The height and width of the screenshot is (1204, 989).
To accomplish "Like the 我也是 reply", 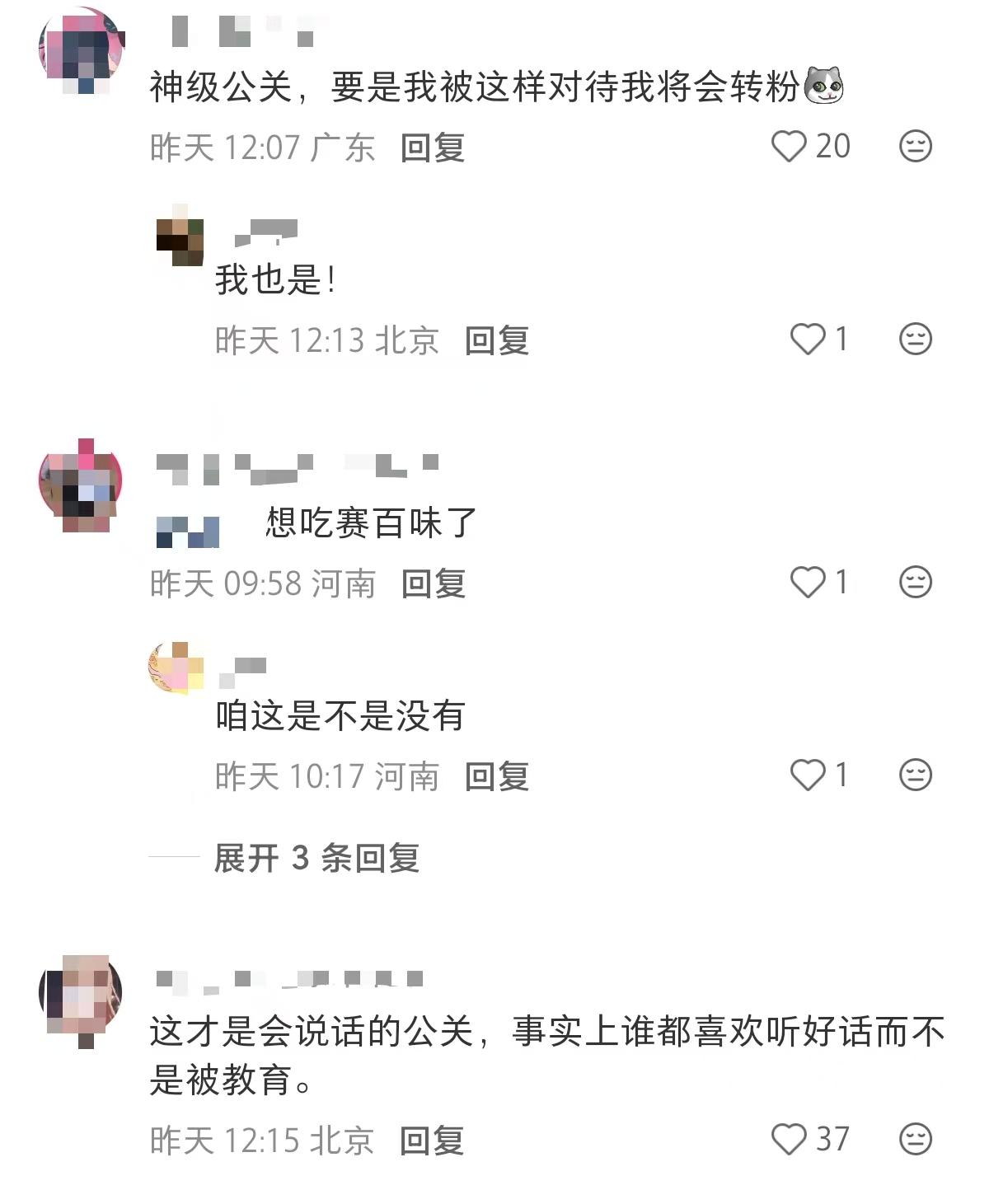I will (808, 340).
